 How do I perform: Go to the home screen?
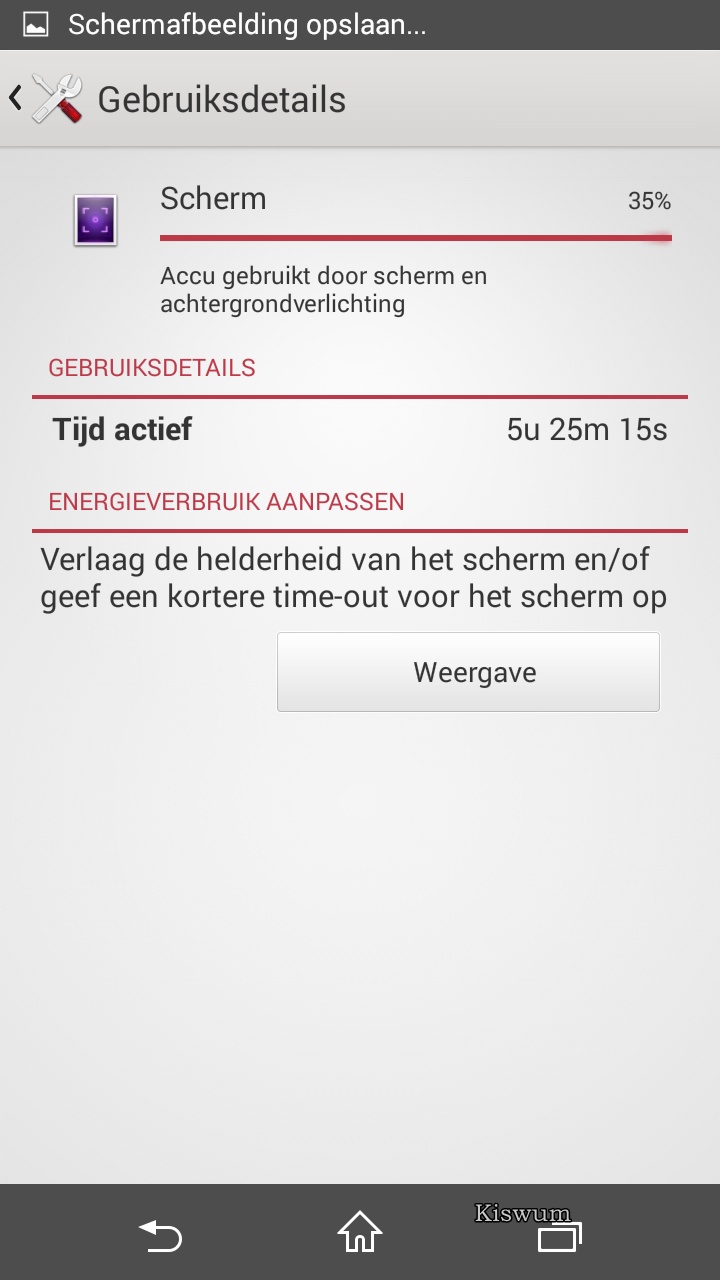360,1233
